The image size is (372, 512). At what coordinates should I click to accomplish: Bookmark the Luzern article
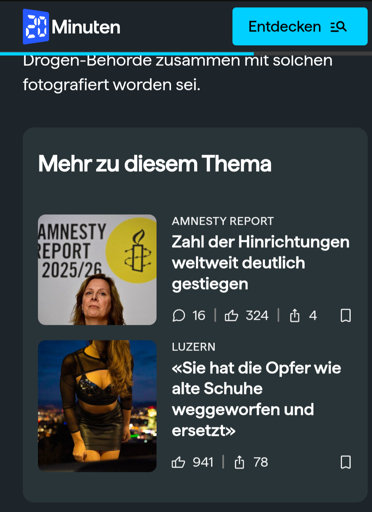tap(345, 462)
